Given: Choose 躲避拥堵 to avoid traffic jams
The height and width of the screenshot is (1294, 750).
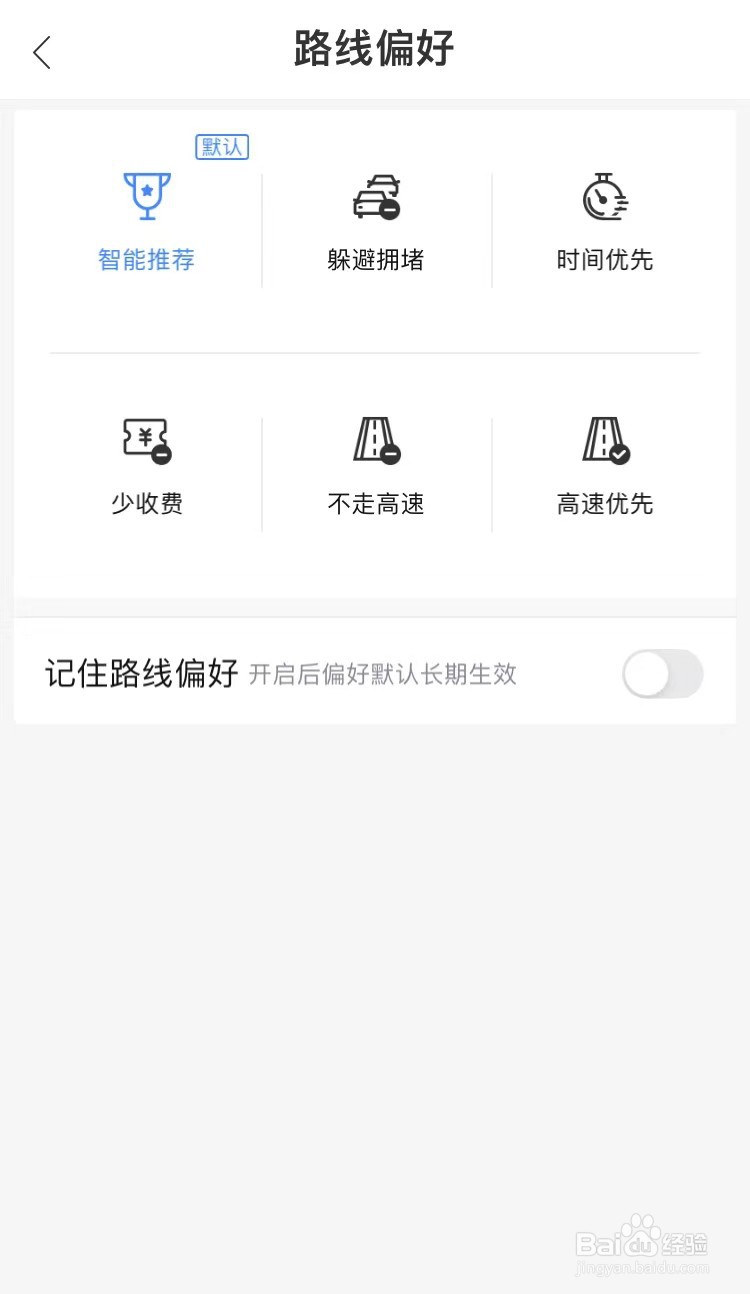Looking at the screenshot, I should click(376, 222).
